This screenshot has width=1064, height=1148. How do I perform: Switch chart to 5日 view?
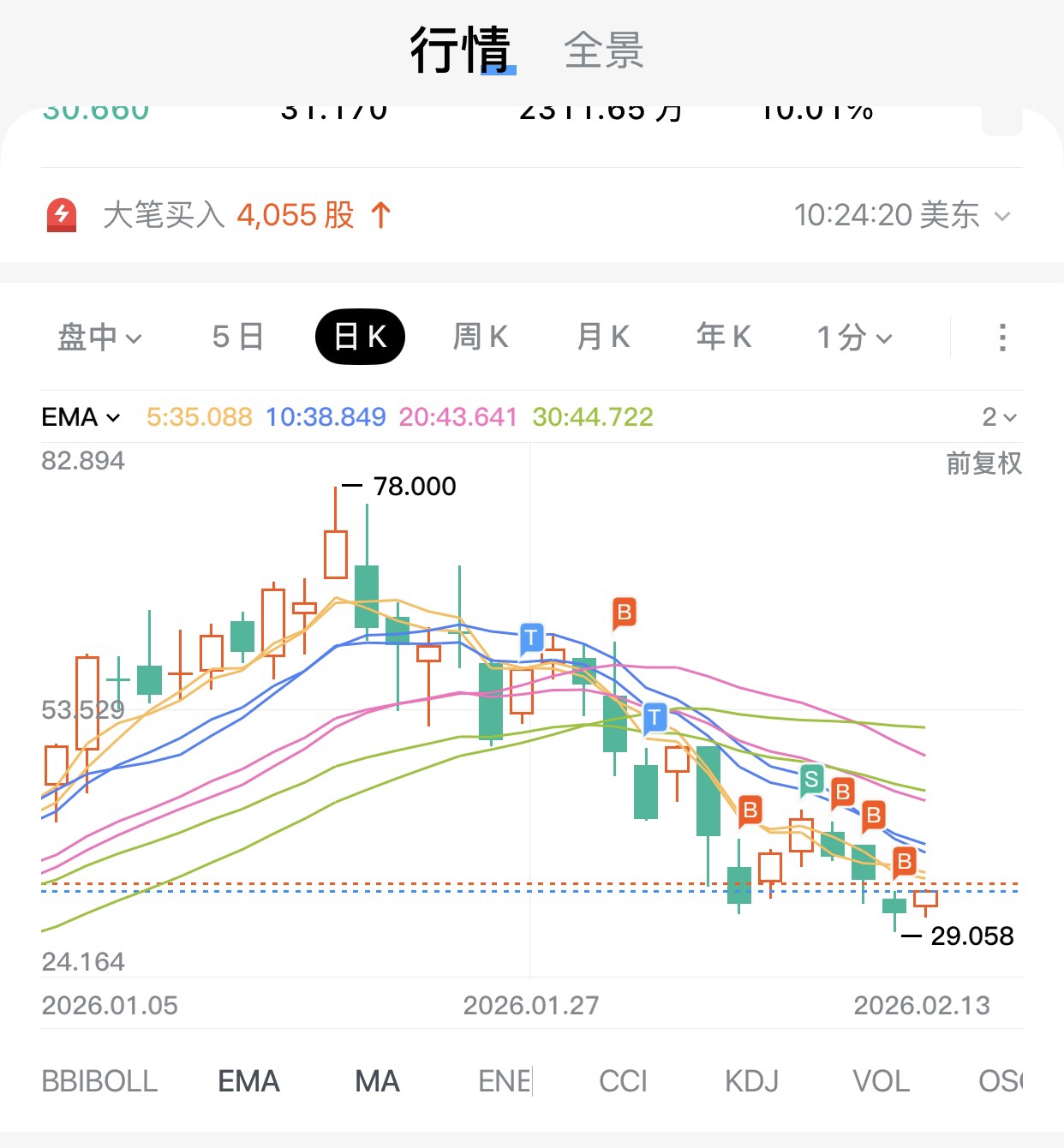tap(237, 337)
